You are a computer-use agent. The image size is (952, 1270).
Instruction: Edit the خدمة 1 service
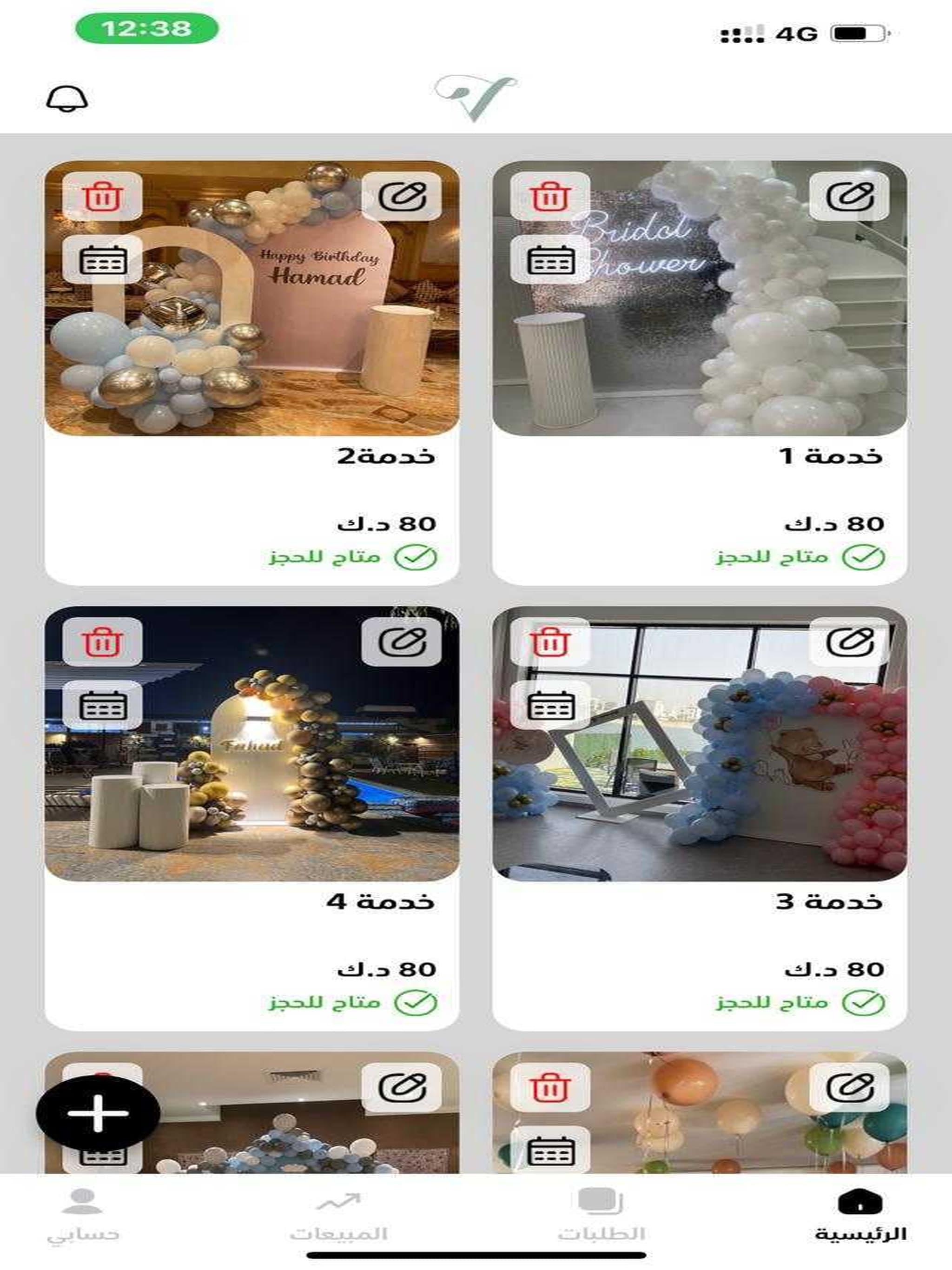pos(849,196)
